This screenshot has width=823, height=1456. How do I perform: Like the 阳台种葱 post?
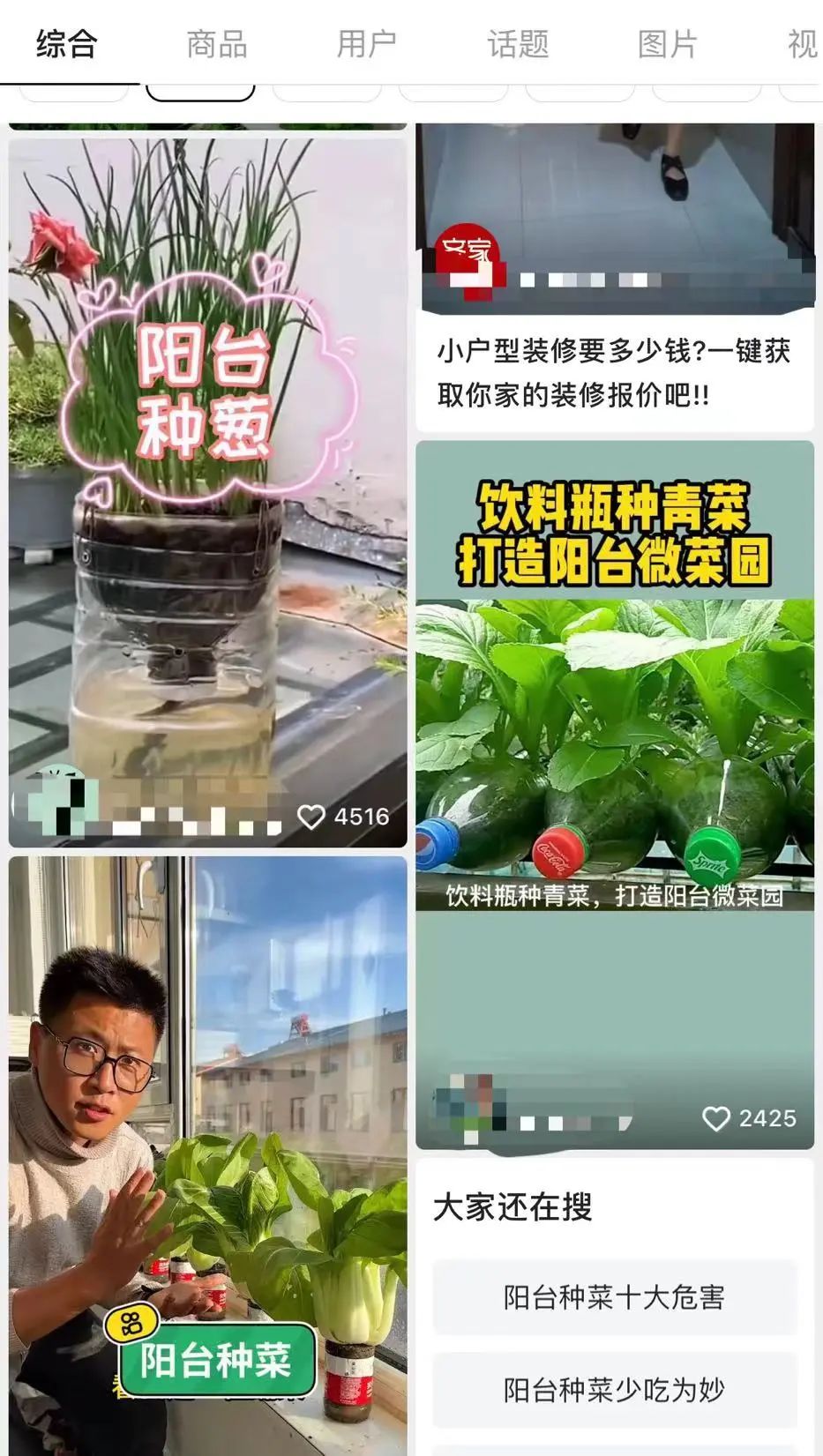coord(311,817)
